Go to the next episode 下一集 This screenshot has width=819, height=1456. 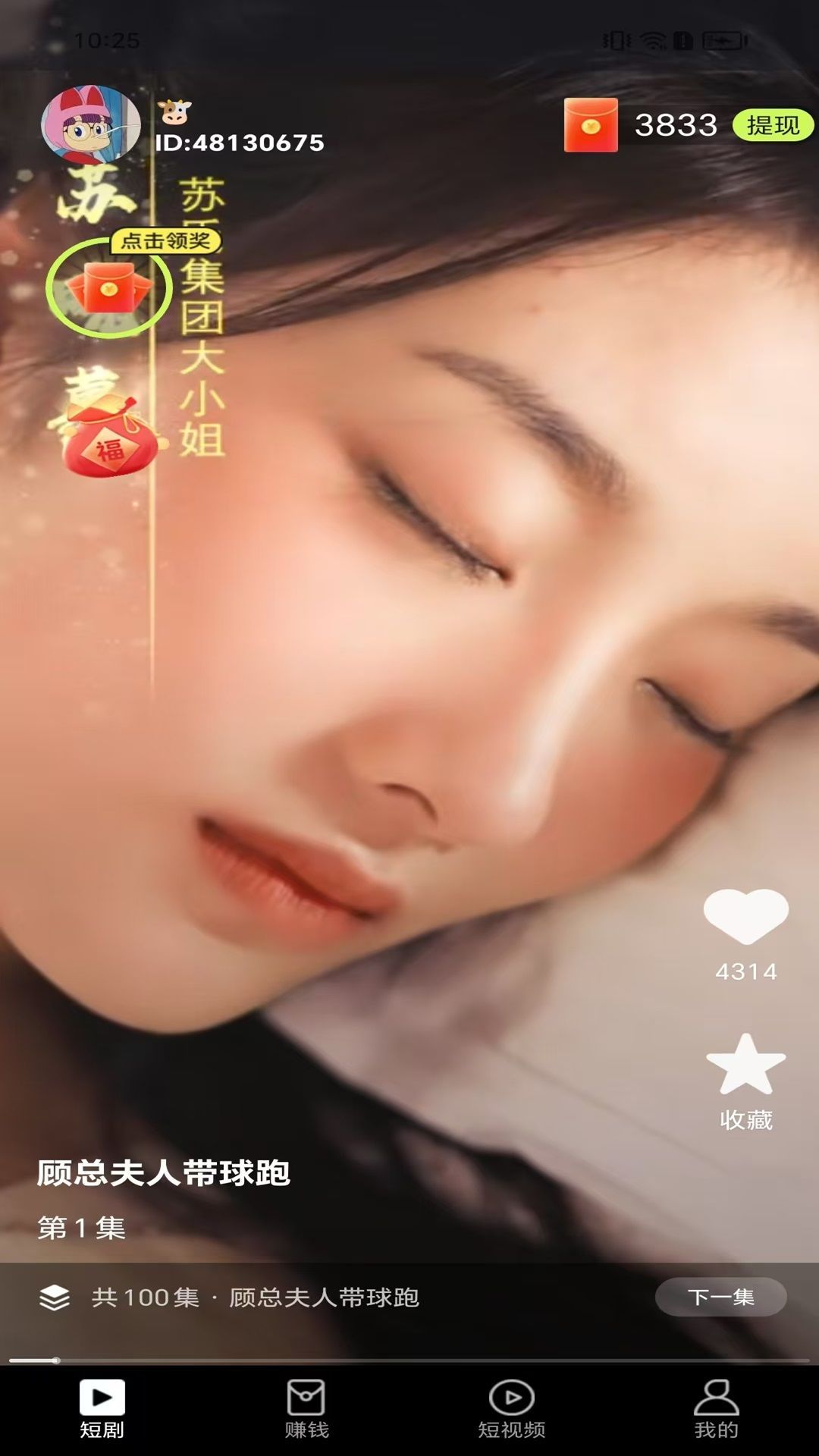pyautogui.click(x=720, y=1297)
